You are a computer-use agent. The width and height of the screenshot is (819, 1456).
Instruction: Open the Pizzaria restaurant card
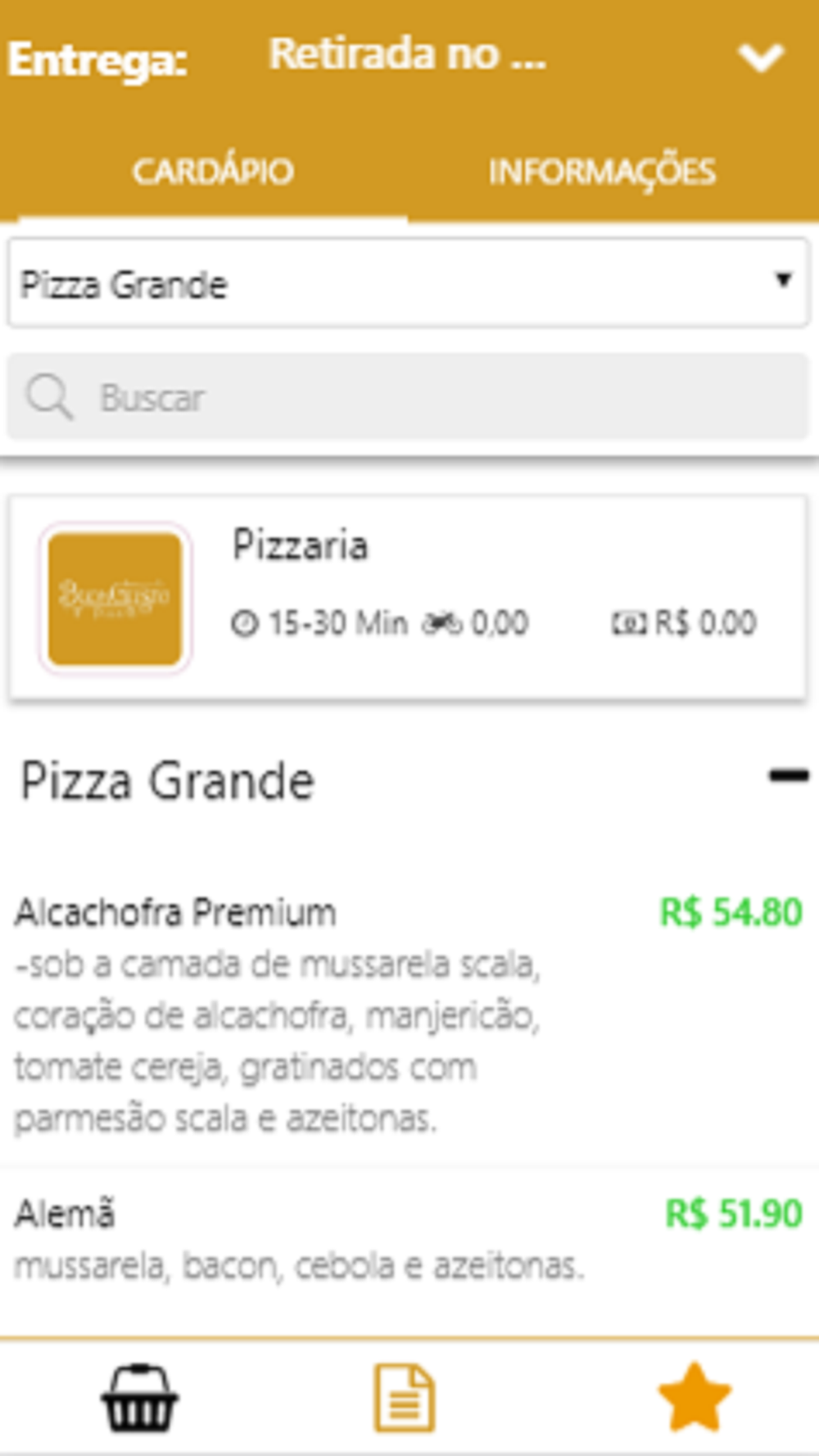coord(408,598)
